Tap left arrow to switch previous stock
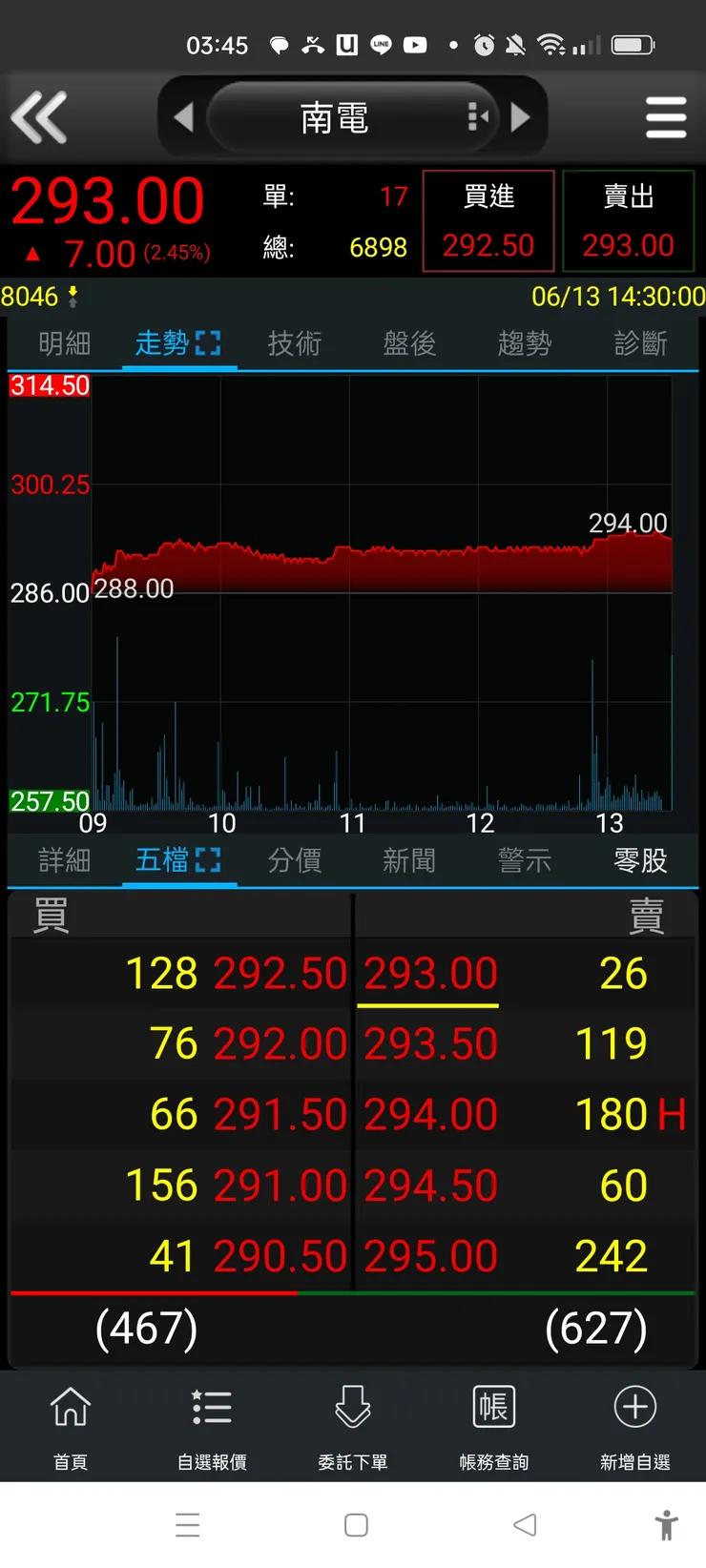Screen dimensions: 706x1568 click(184, 116)
